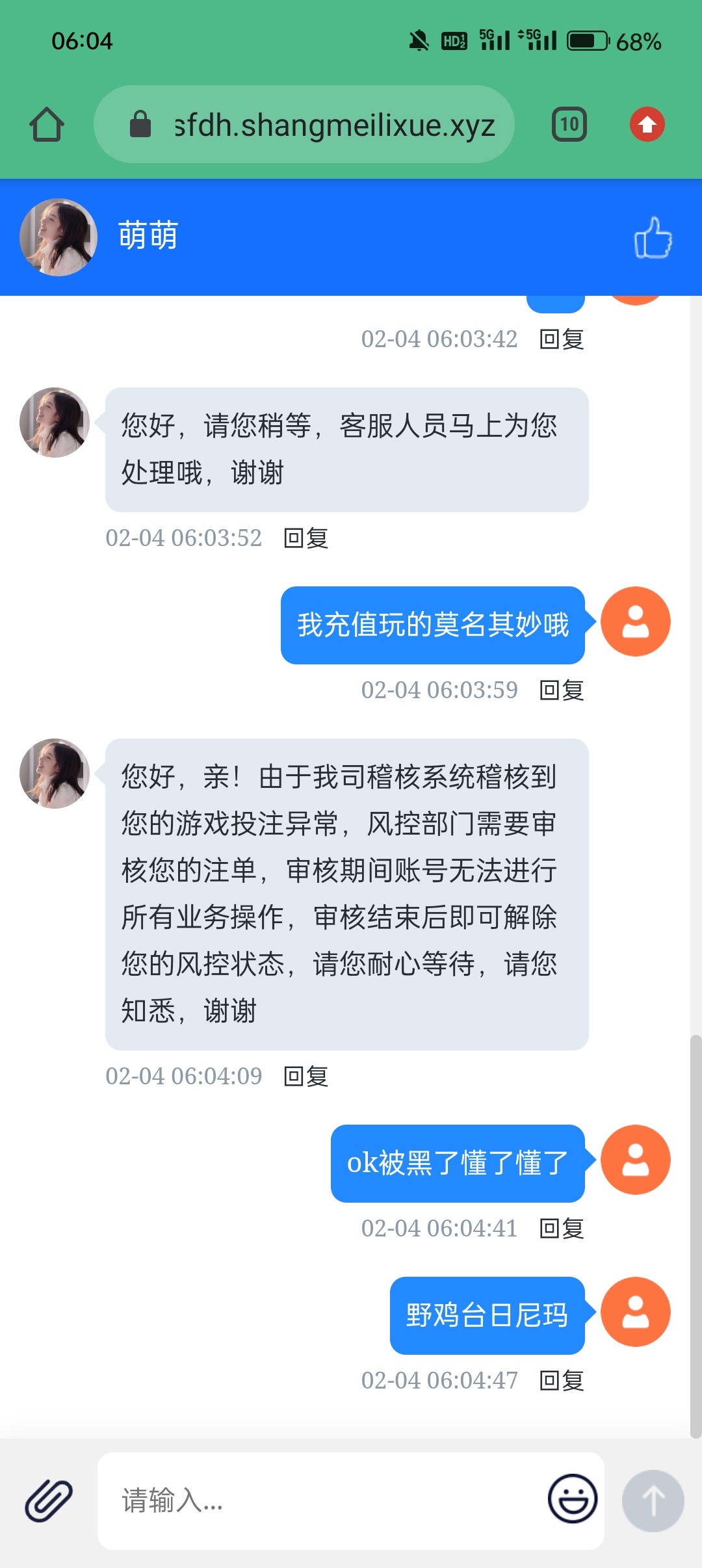702x1568 pixels.
Task: Open 萌萌's avatar in the header
Action: pyautogui.click(x=58, y=237)
